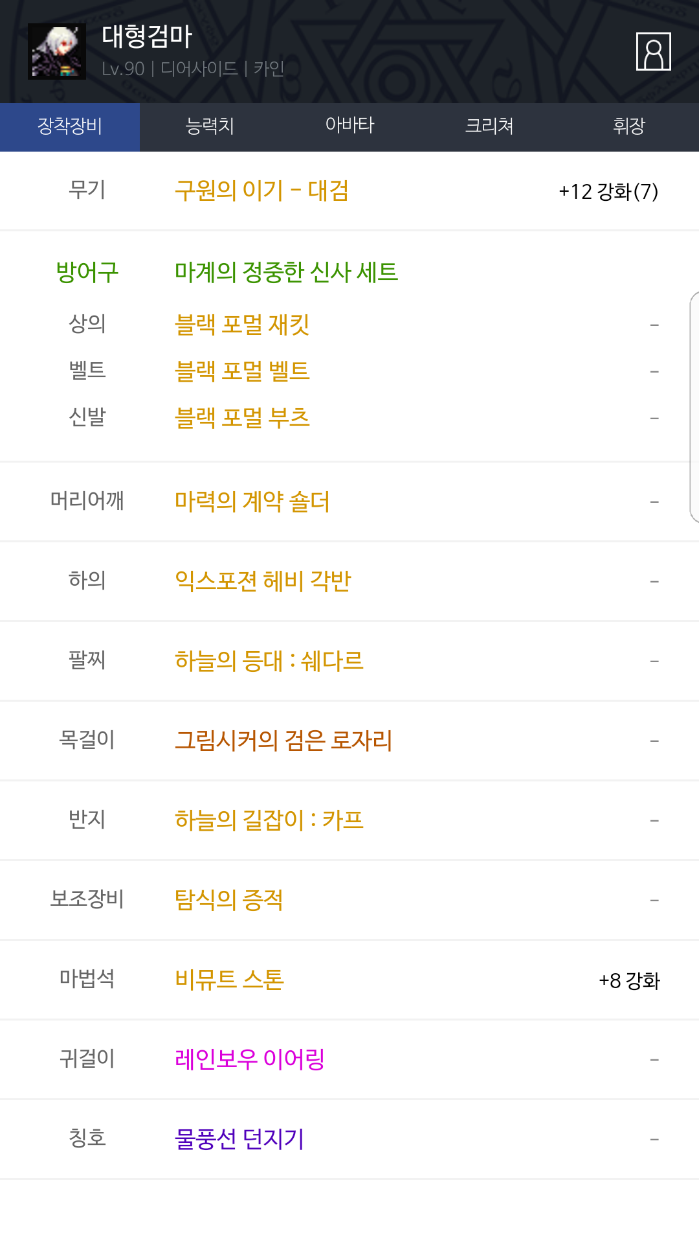Open earring 레인보우 이어링
This screenshot has width=699, height=1244.
pyautogui.click(x=250, y=1059)
